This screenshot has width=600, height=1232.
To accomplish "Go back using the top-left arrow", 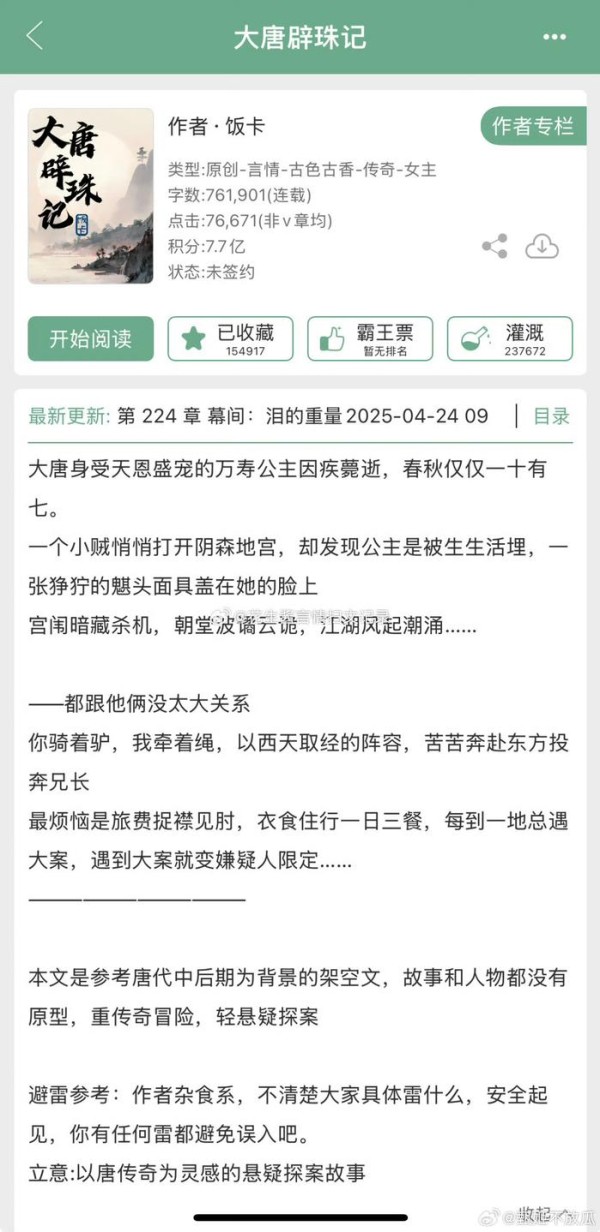I will tap(35, 36).
